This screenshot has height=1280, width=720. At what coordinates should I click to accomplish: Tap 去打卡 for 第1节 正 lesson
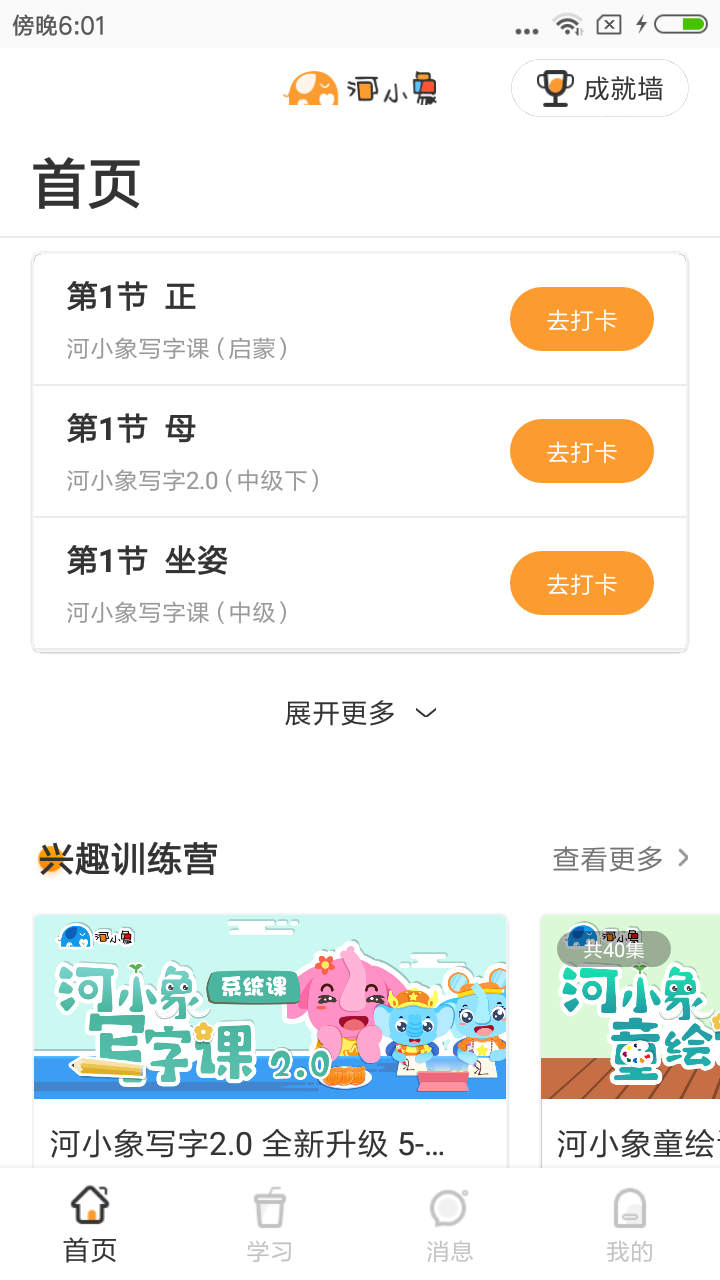582,318
